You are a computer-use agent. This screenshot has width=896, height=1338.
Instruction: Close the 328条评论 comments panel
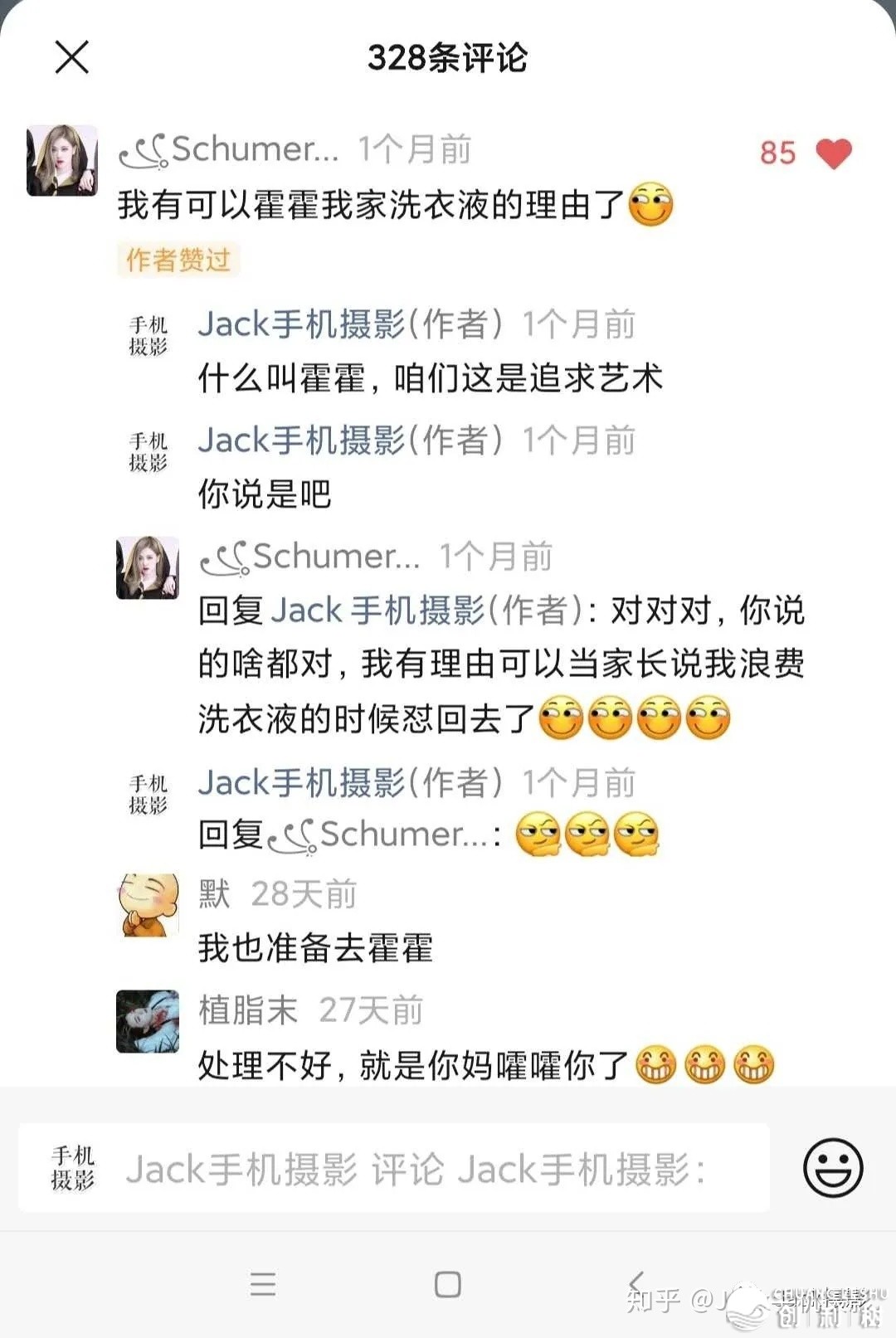[x=72, y=57]
